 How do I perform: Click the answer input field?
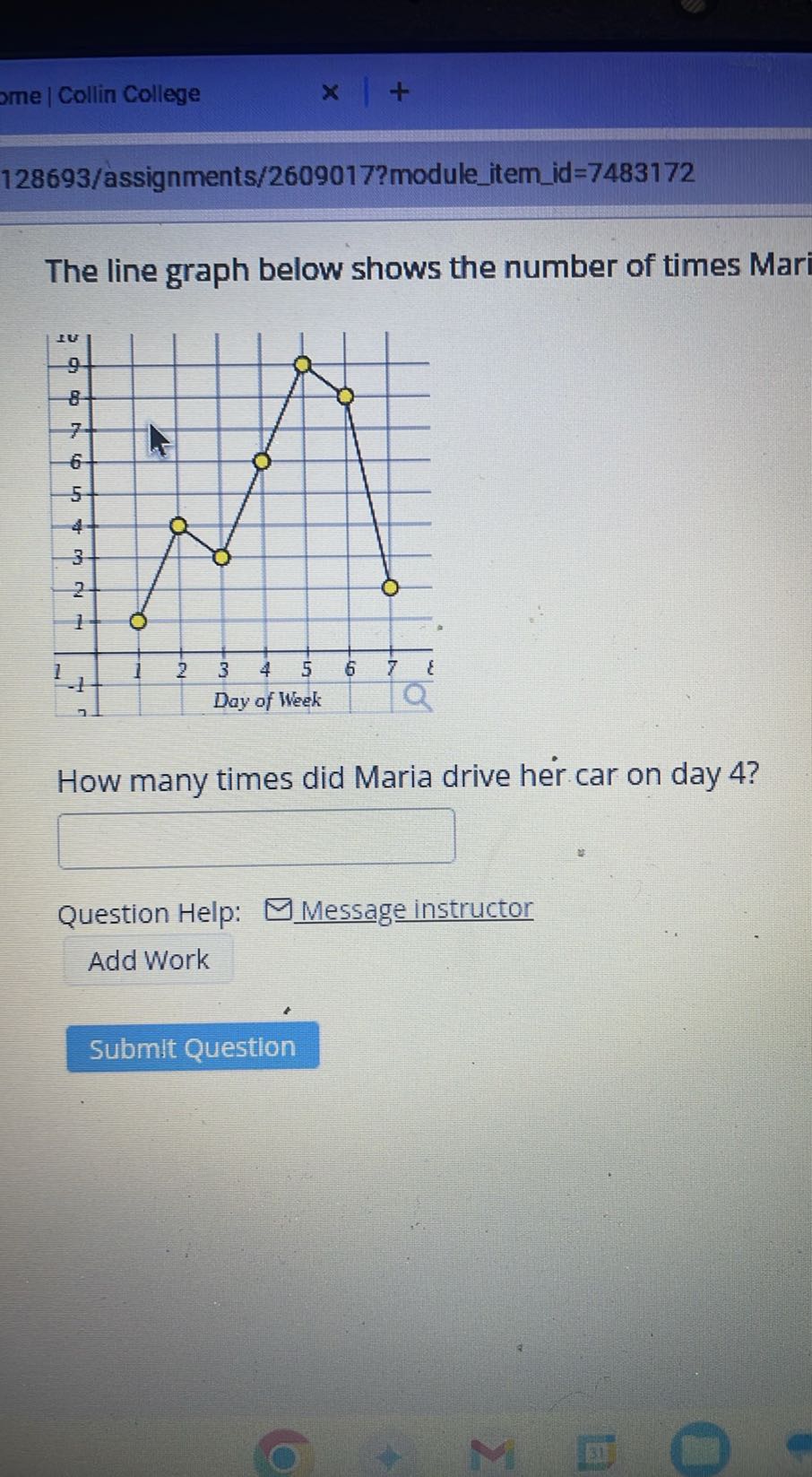(255, 836)
